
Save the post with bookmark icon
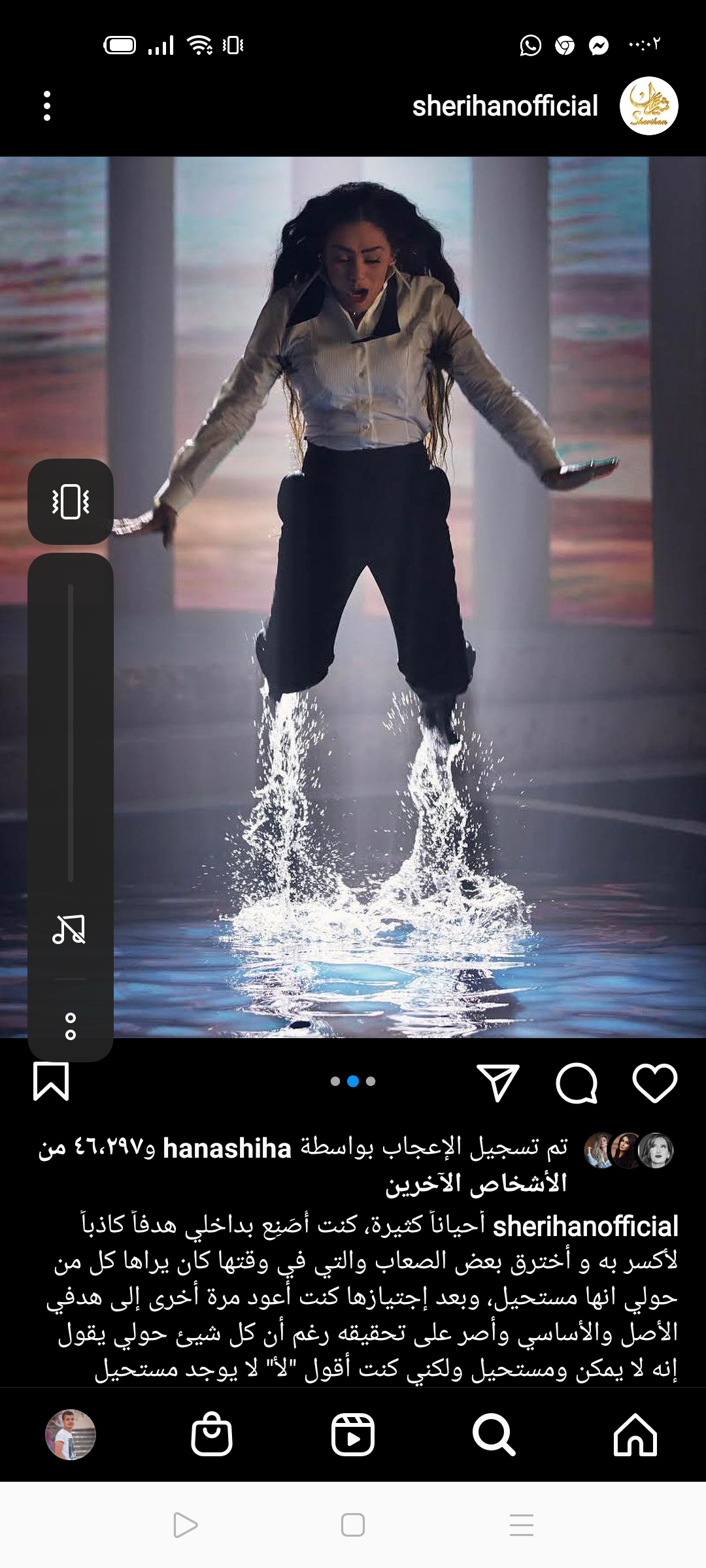[51, 1081]
